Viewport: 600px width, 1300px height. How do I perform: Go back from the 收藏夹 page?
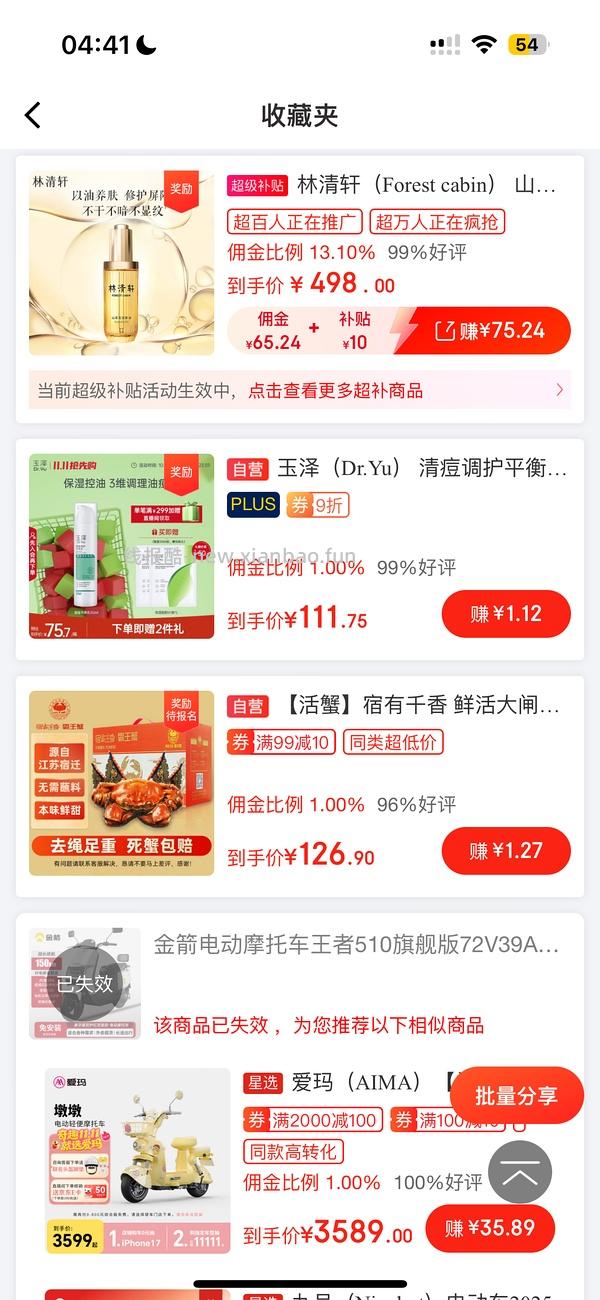coord(33,115)
